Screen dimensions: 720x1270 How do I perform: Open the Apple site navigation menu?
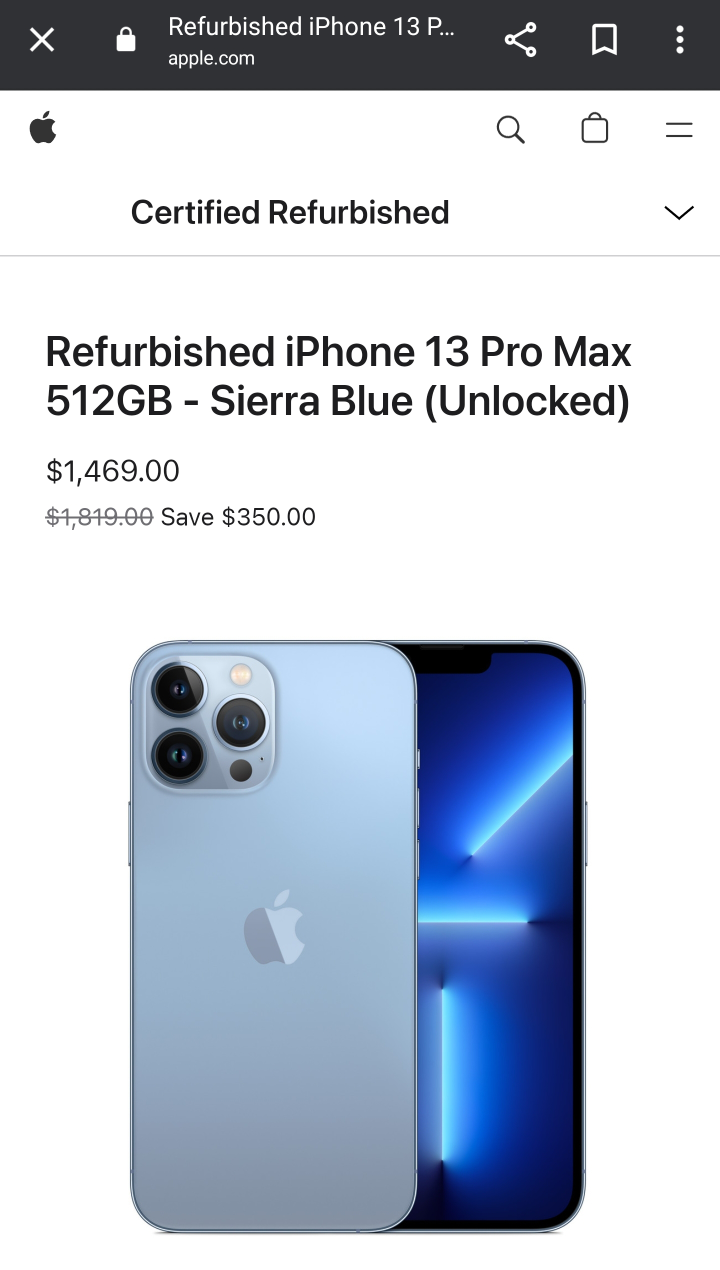[679, 129]
